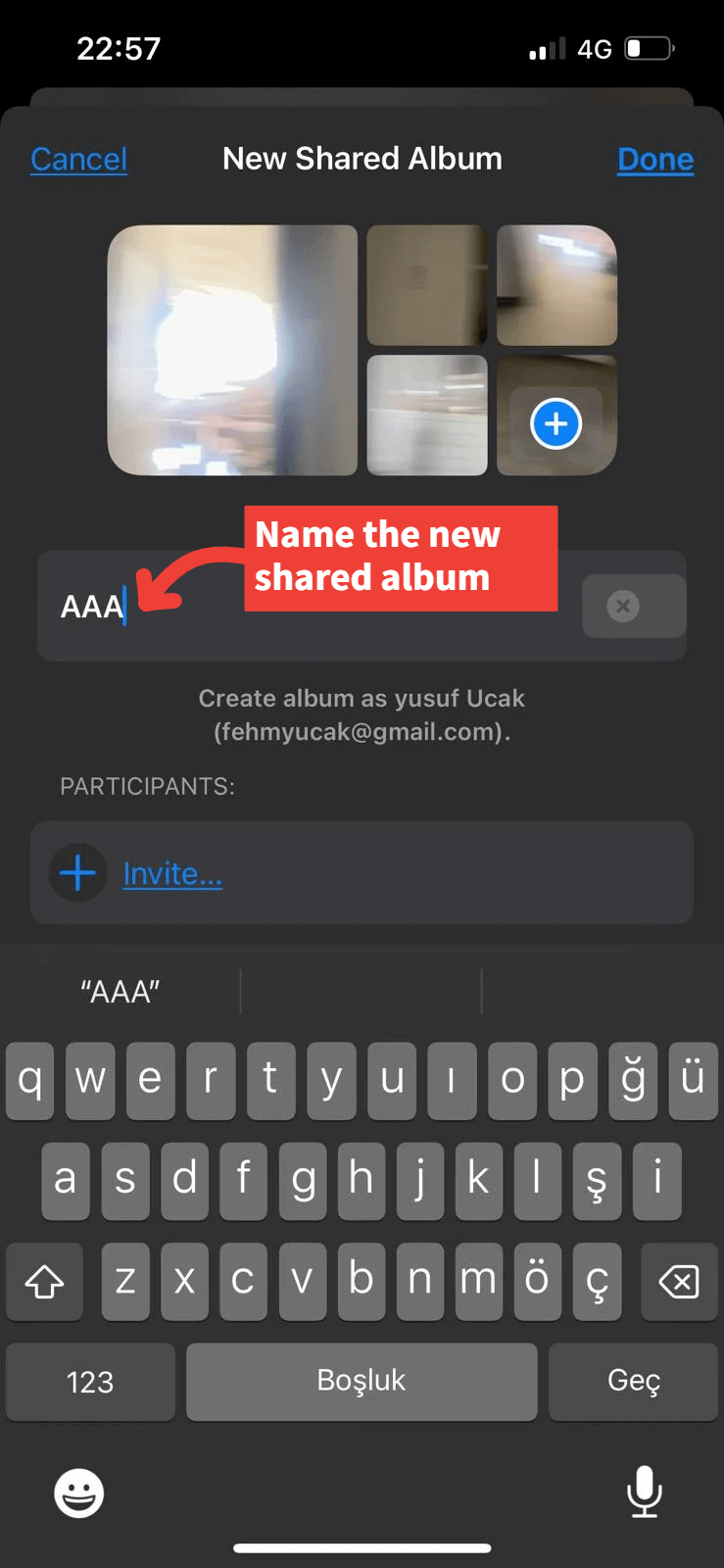The height and width of the screenshot is (1568, 724).
Task: Activate voice dictation with the microphone icon
Action: pyautogui.click(x=645, y=1493)
